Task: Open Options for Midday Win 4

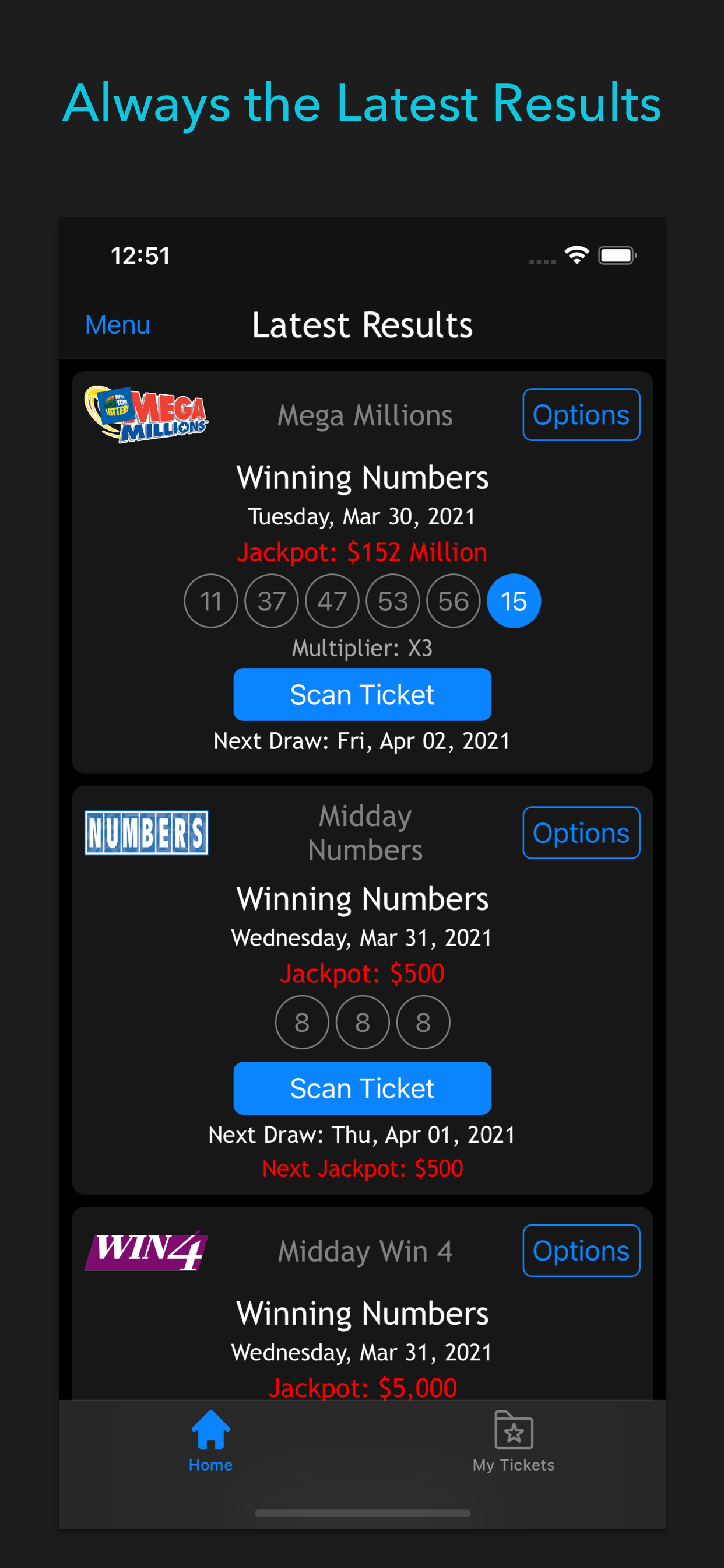Action: click(581, 1251)
